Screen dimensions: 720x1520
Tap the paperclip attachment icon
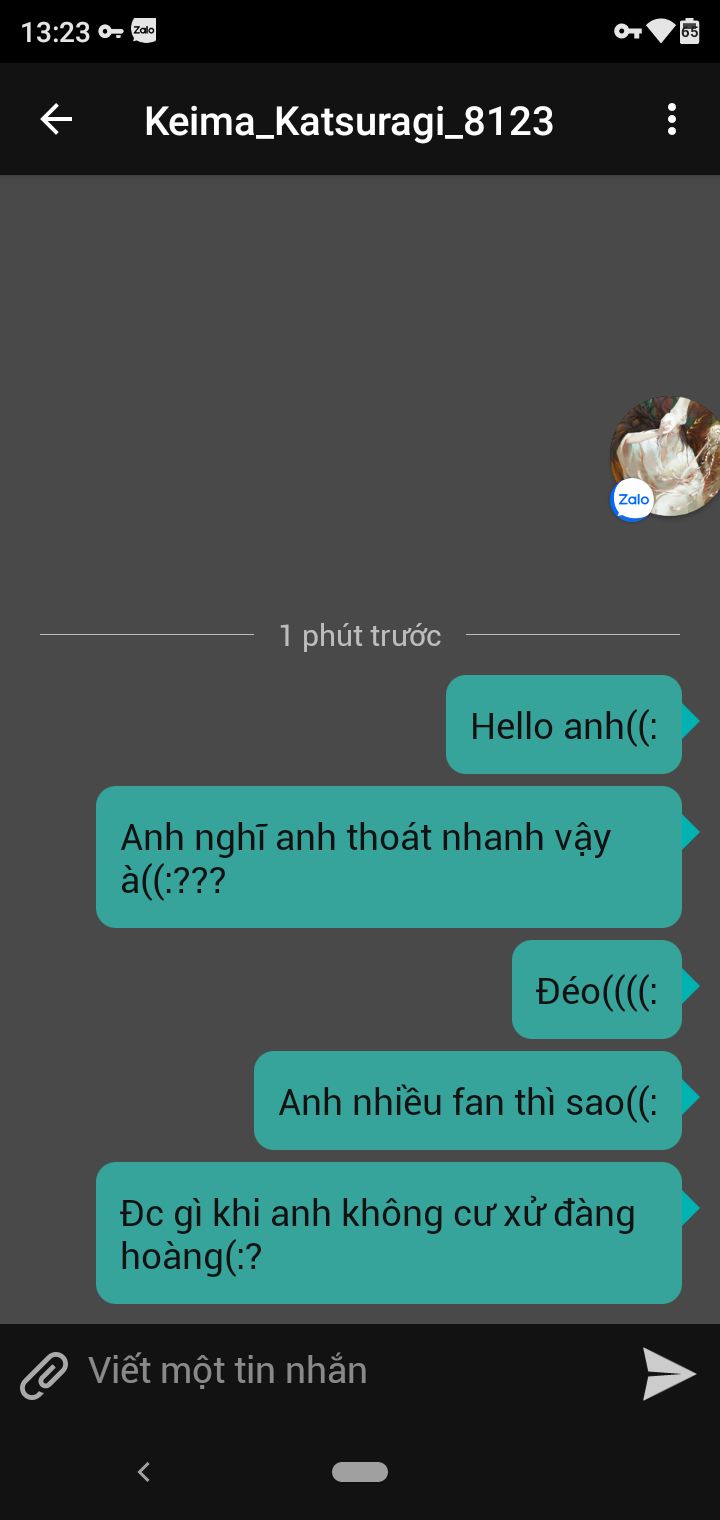[44, 1375]
